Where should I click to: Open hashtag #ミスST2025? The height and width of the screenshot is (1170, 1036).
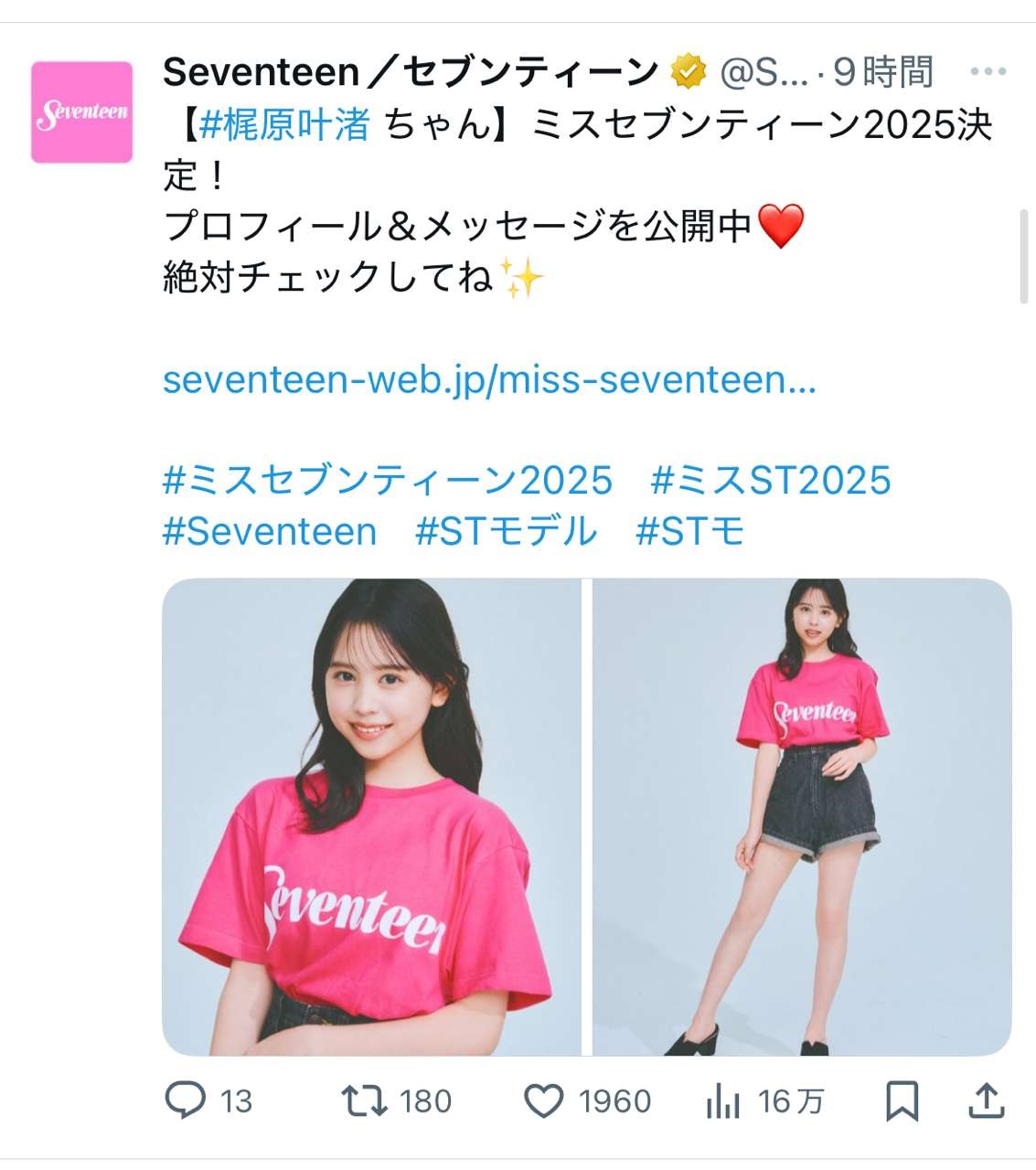[770, 480]
